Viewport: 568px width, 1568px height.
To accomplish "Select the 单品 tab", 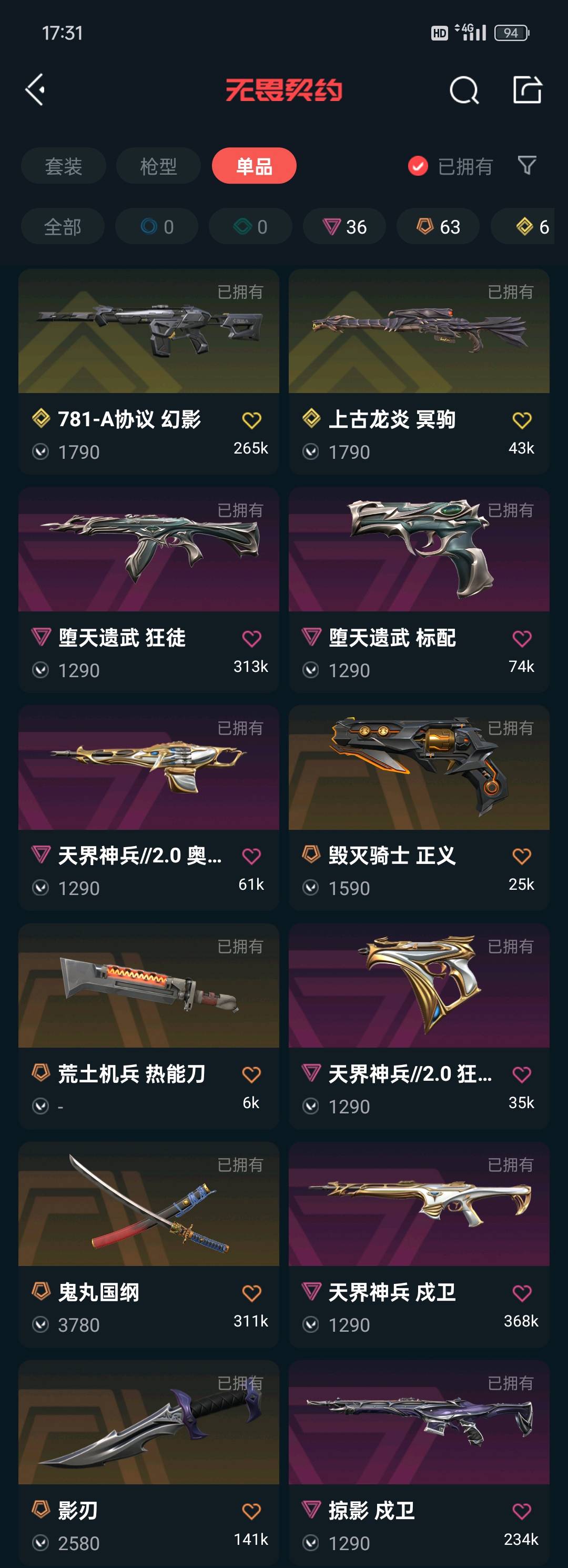I will [x=254, y=166].
